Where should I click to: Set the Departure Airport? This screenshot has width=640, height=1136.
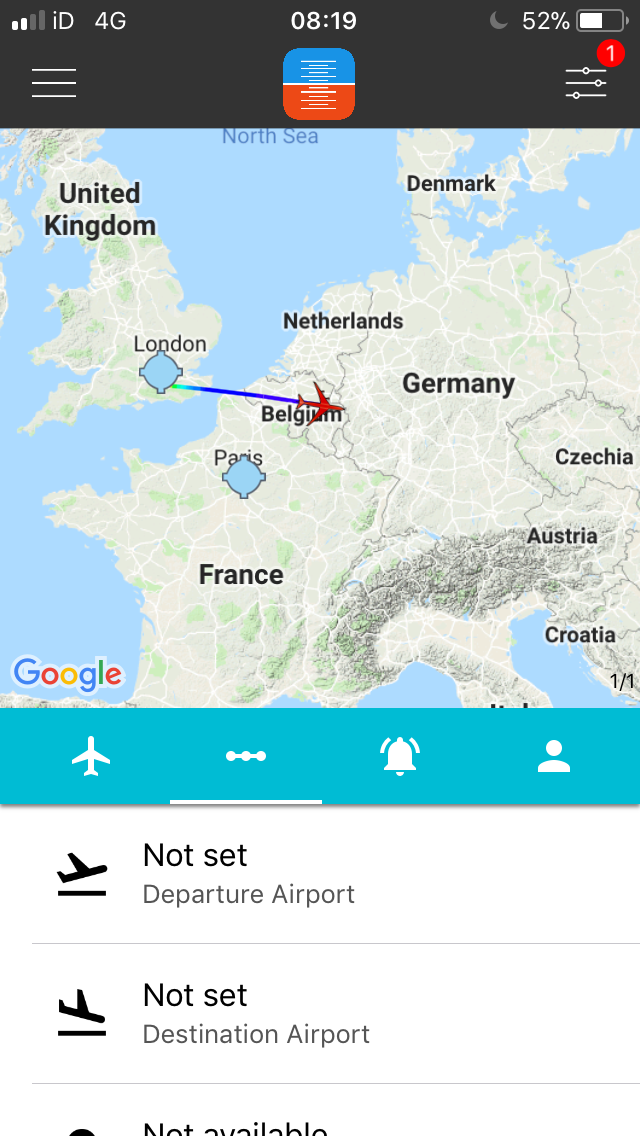pyautogui.click(x=320, y=873)
